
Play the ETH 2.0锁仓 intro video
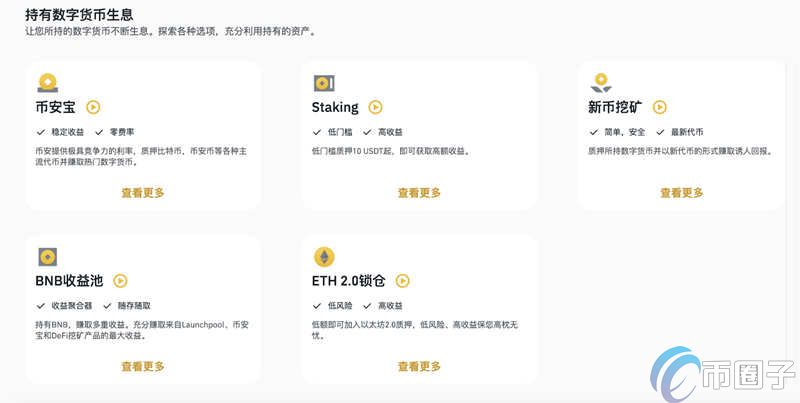(402, 281)
